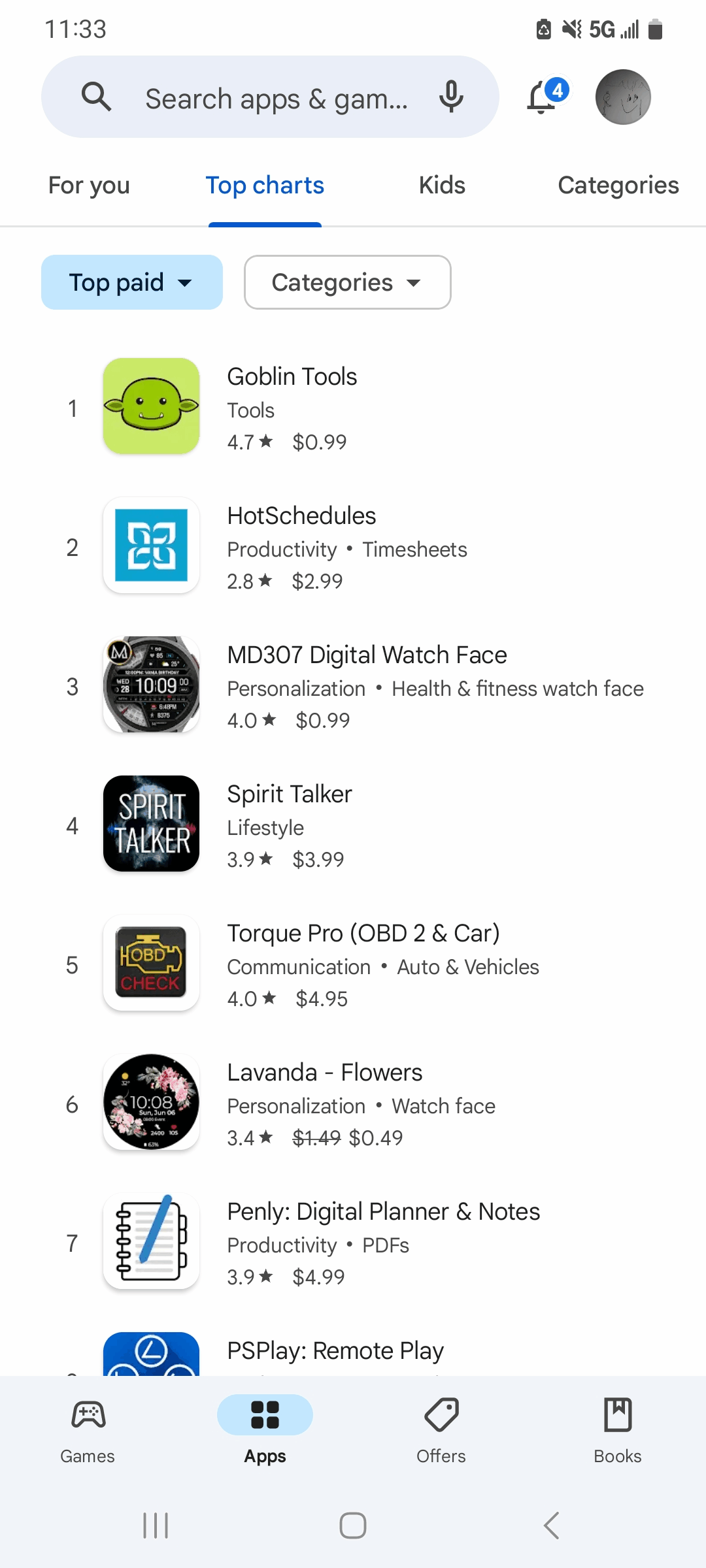Switch to the Kids tab
Image resolution: width=706 pixels, height=1568 pixels.
click(442, 186)
